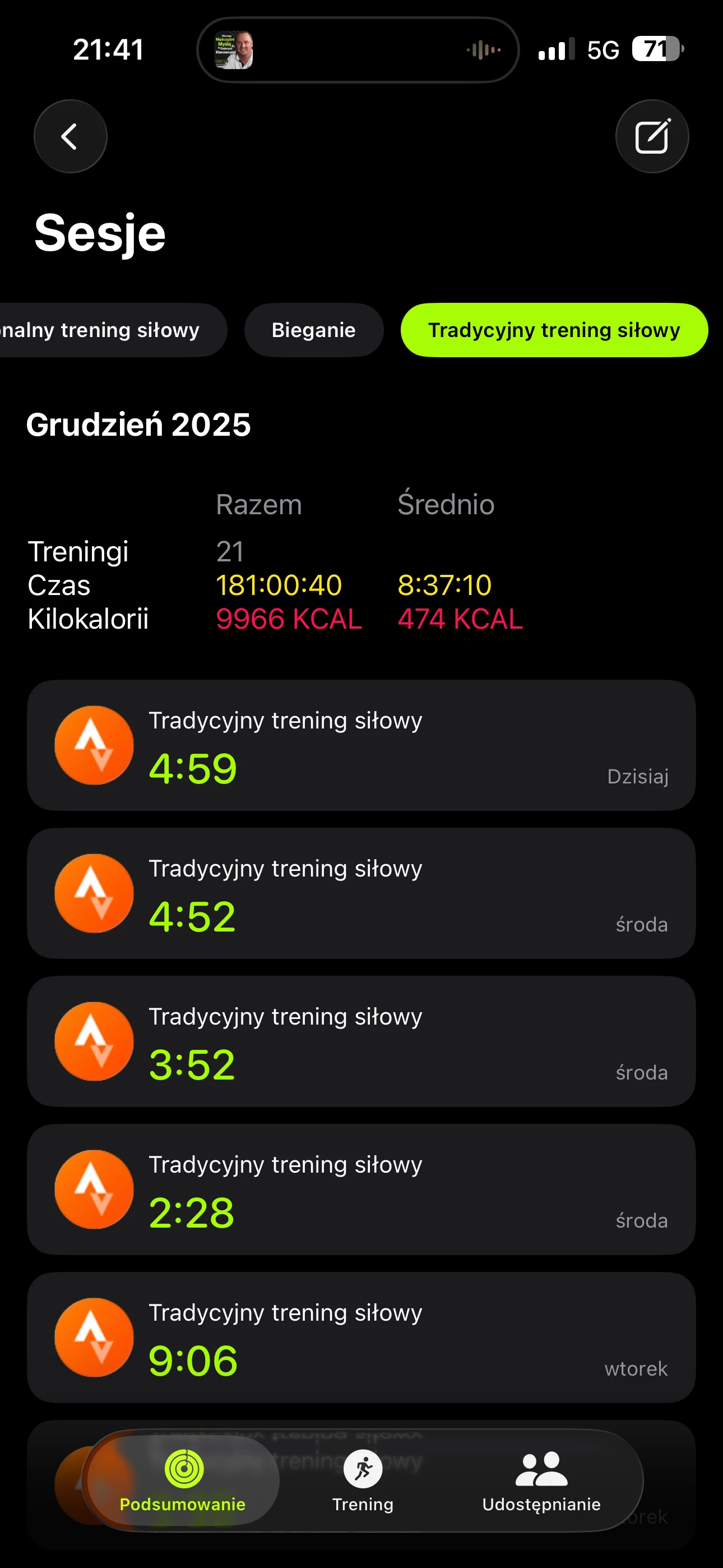Select the Tradycyjny trening siłowy filter chip
Screen dimensions: 723x1568
tap(554, 330)
